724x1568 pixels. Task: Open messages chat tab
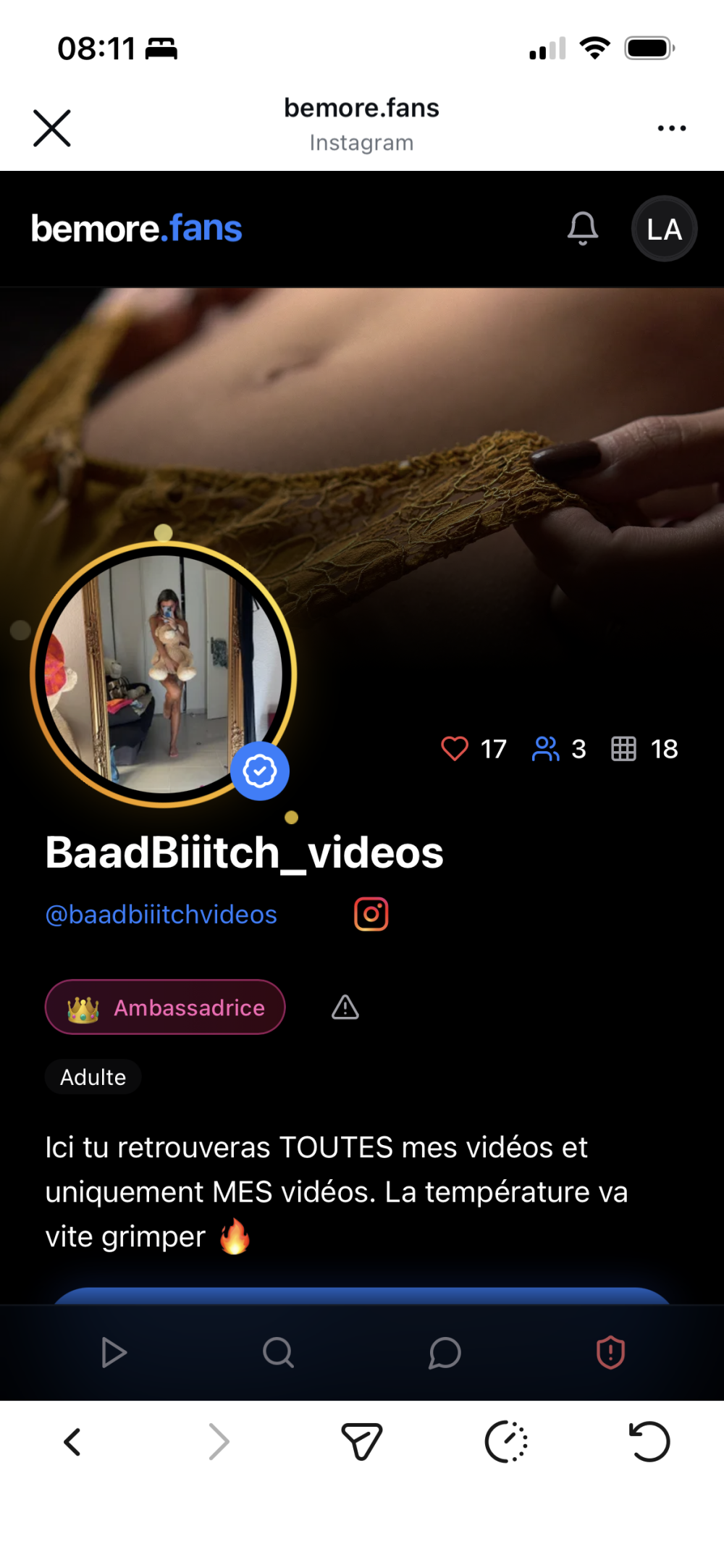click(445, 1352)
